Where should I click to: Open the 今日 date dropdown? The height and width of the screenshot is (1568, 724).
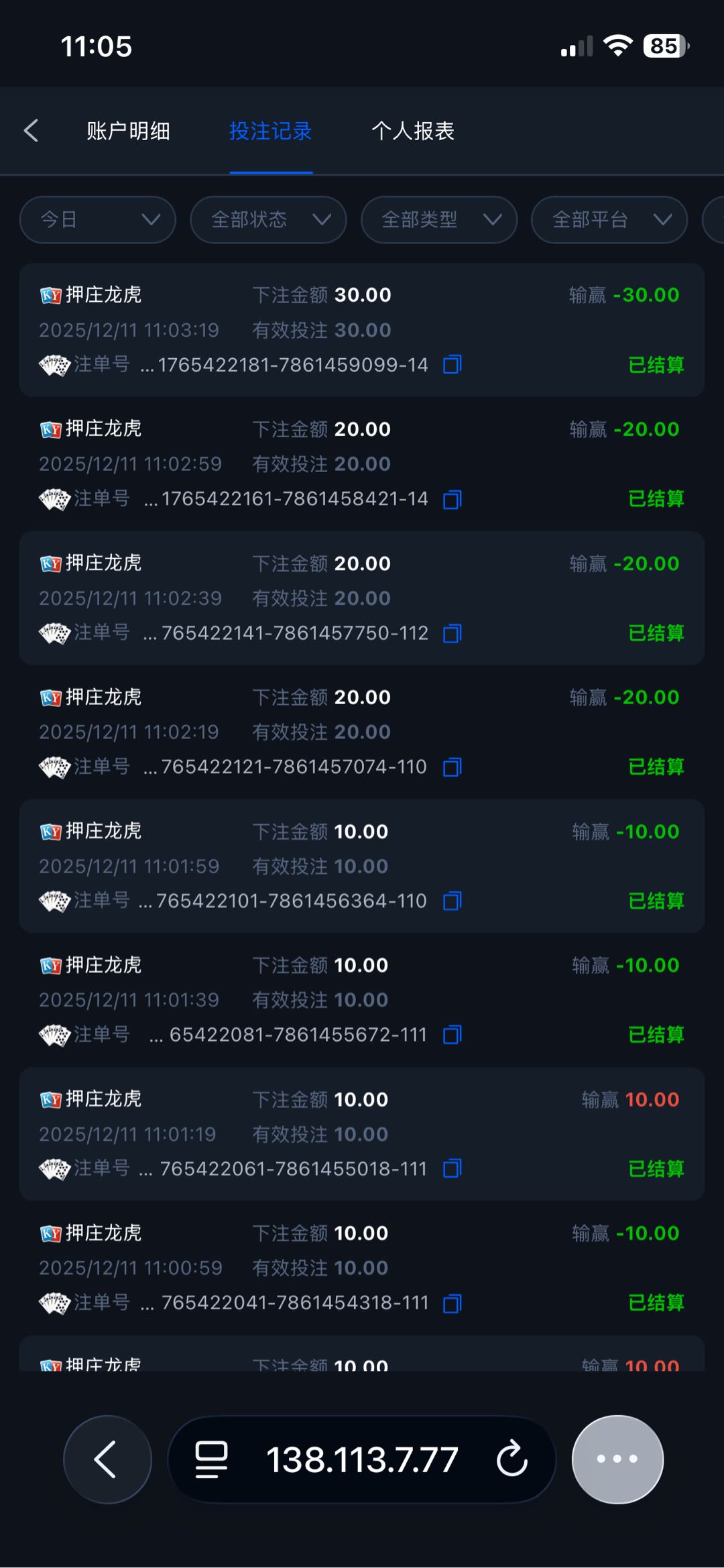98,220
